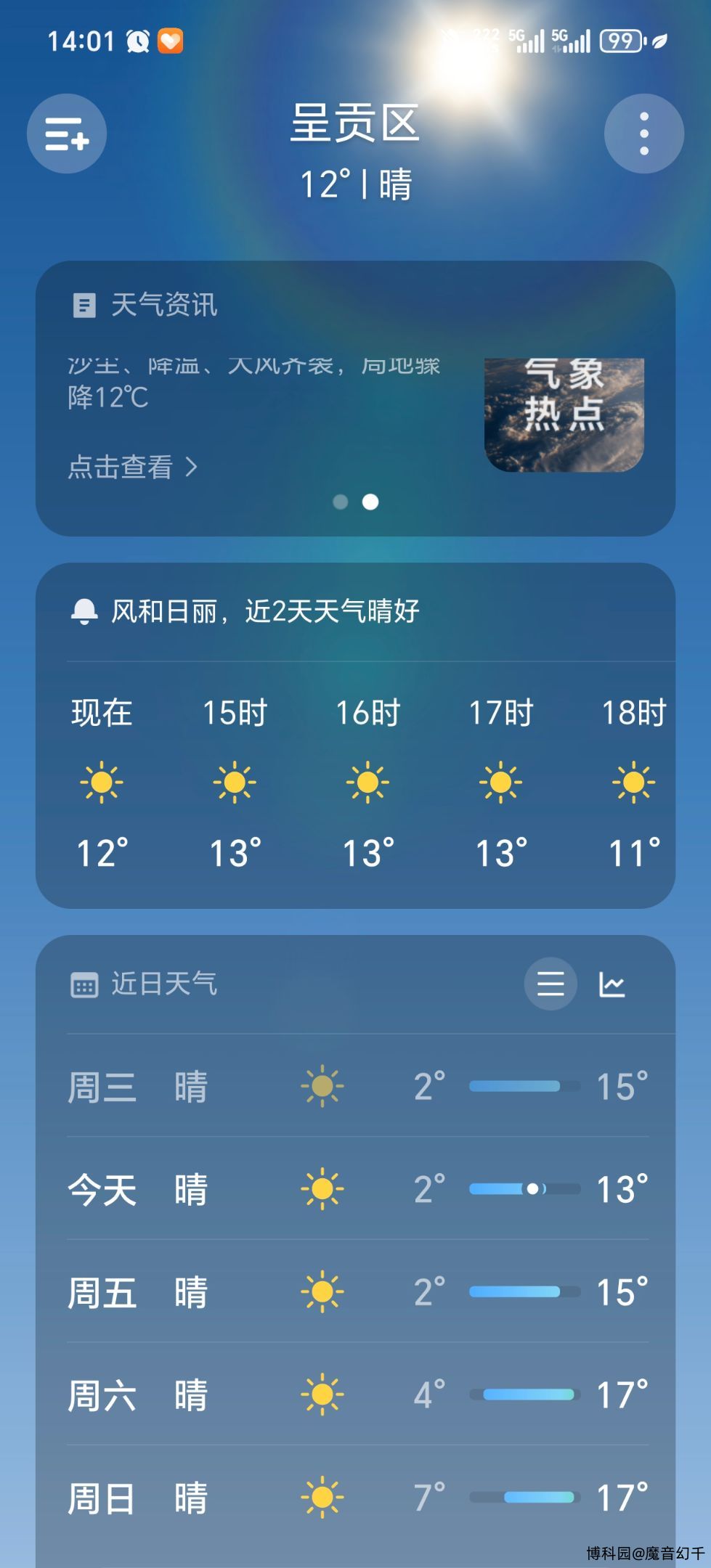Open 周五 forecast details
The height and width of the screenshot is (1568, 711).
356,1292
